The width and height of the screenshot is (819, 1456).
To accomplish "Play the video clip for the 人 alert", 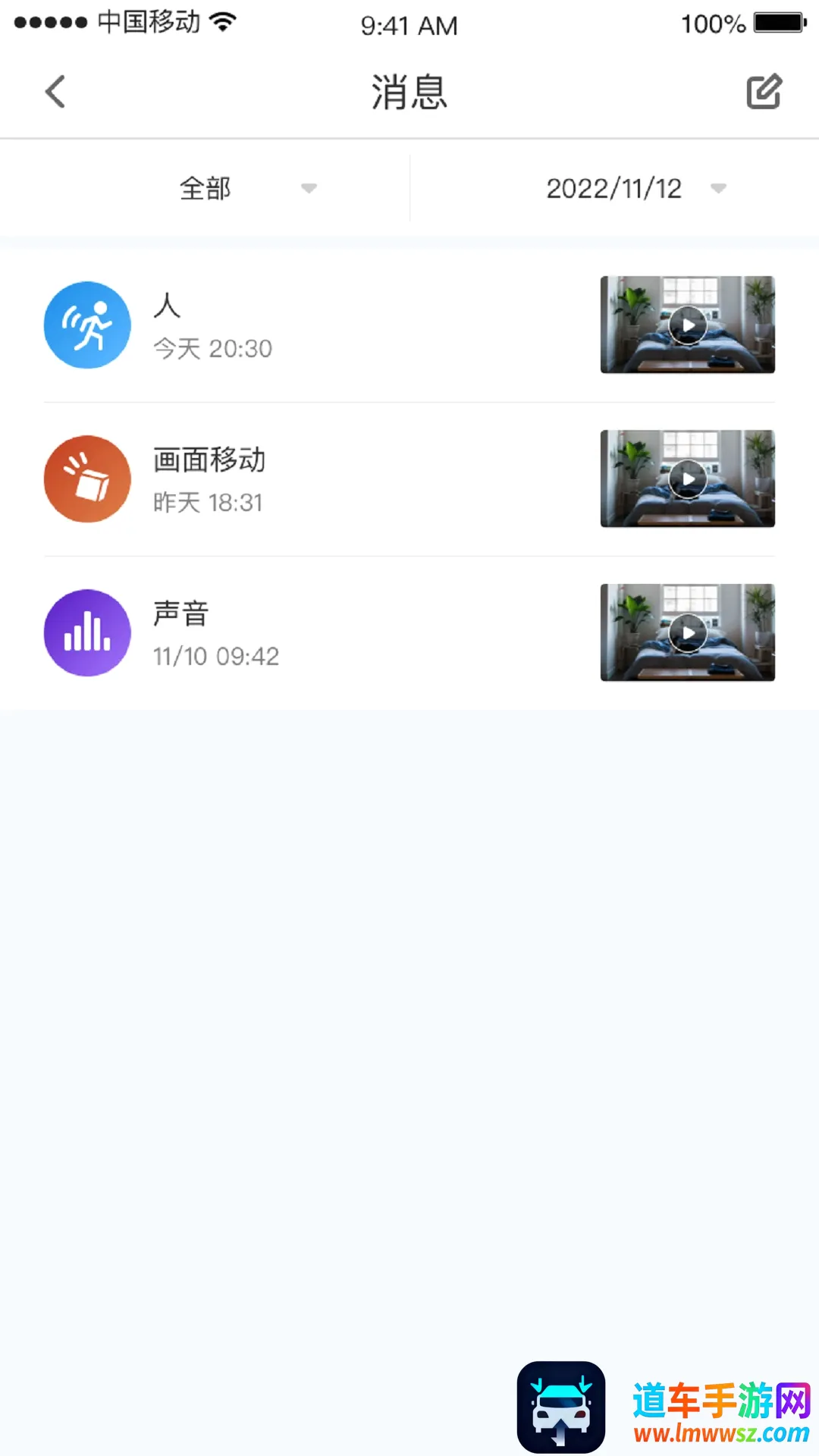I will tap(688, 325).
